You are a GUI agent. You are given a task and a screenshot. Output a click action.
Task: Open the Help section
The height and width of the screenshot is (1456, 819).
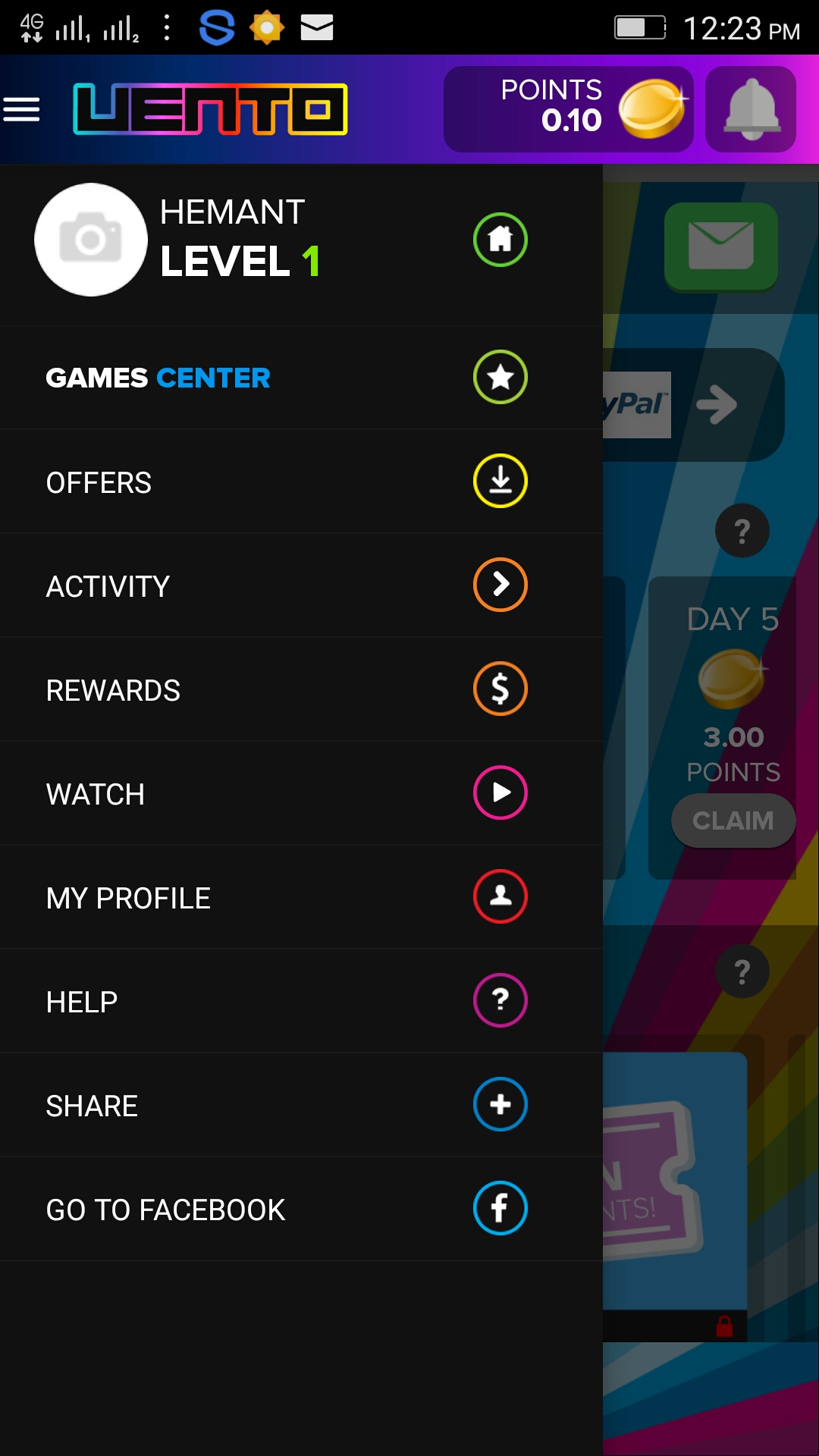point(82,1002)
